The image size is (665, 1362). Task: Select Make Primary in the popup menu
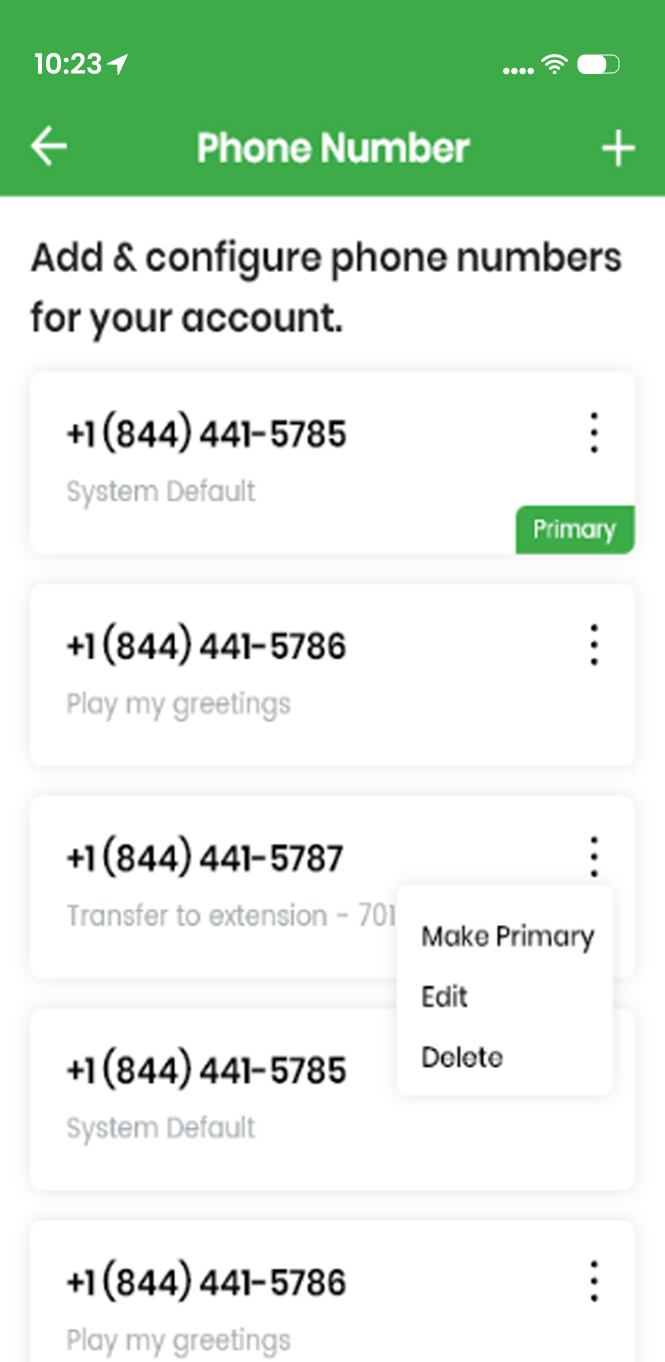[x=508, y=937]
